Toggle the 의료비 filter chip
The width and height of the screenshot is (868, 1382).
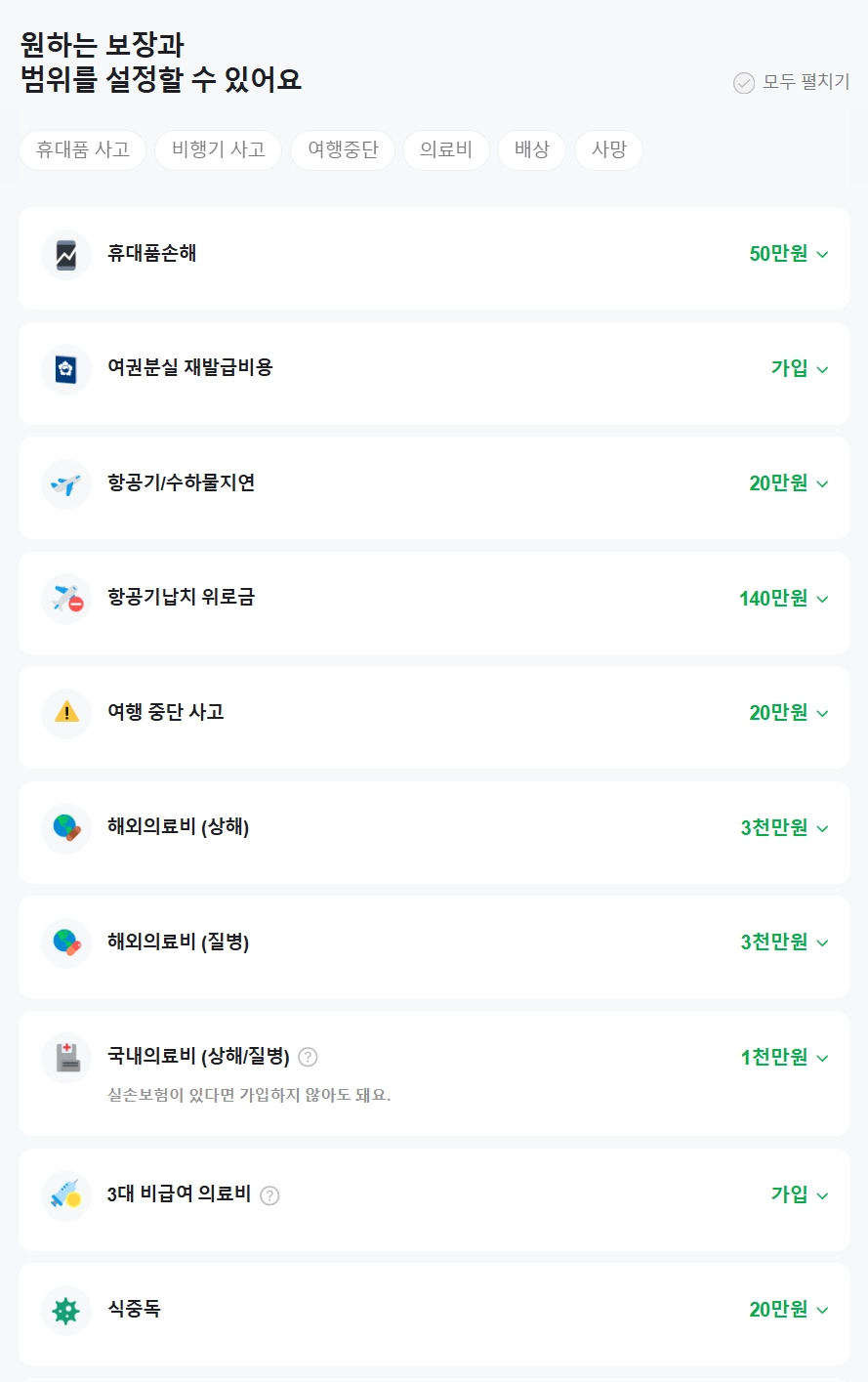coord(446,149)
